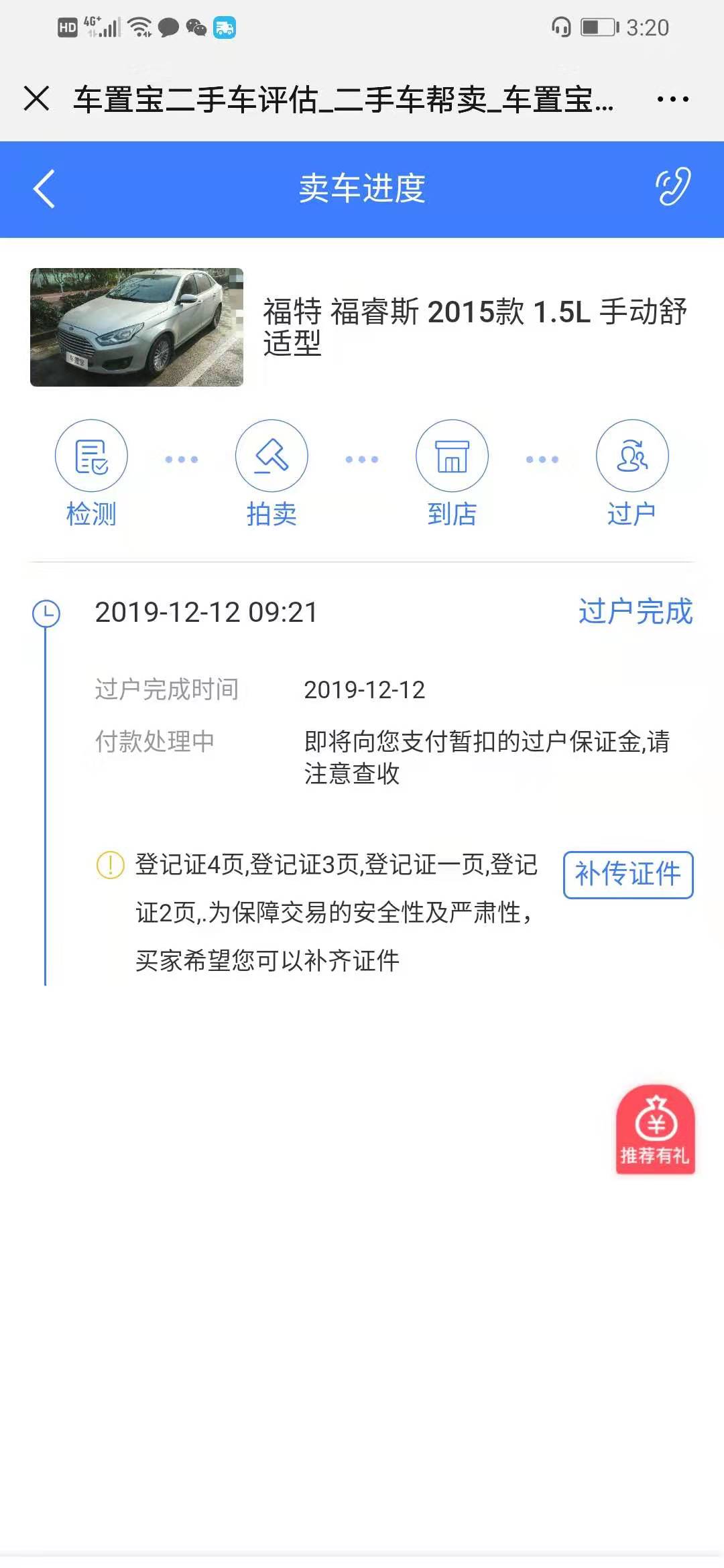Viewport: 724px width, 1568px height.
Task: Click the 过户完成 status link
Action: (635, 612)
